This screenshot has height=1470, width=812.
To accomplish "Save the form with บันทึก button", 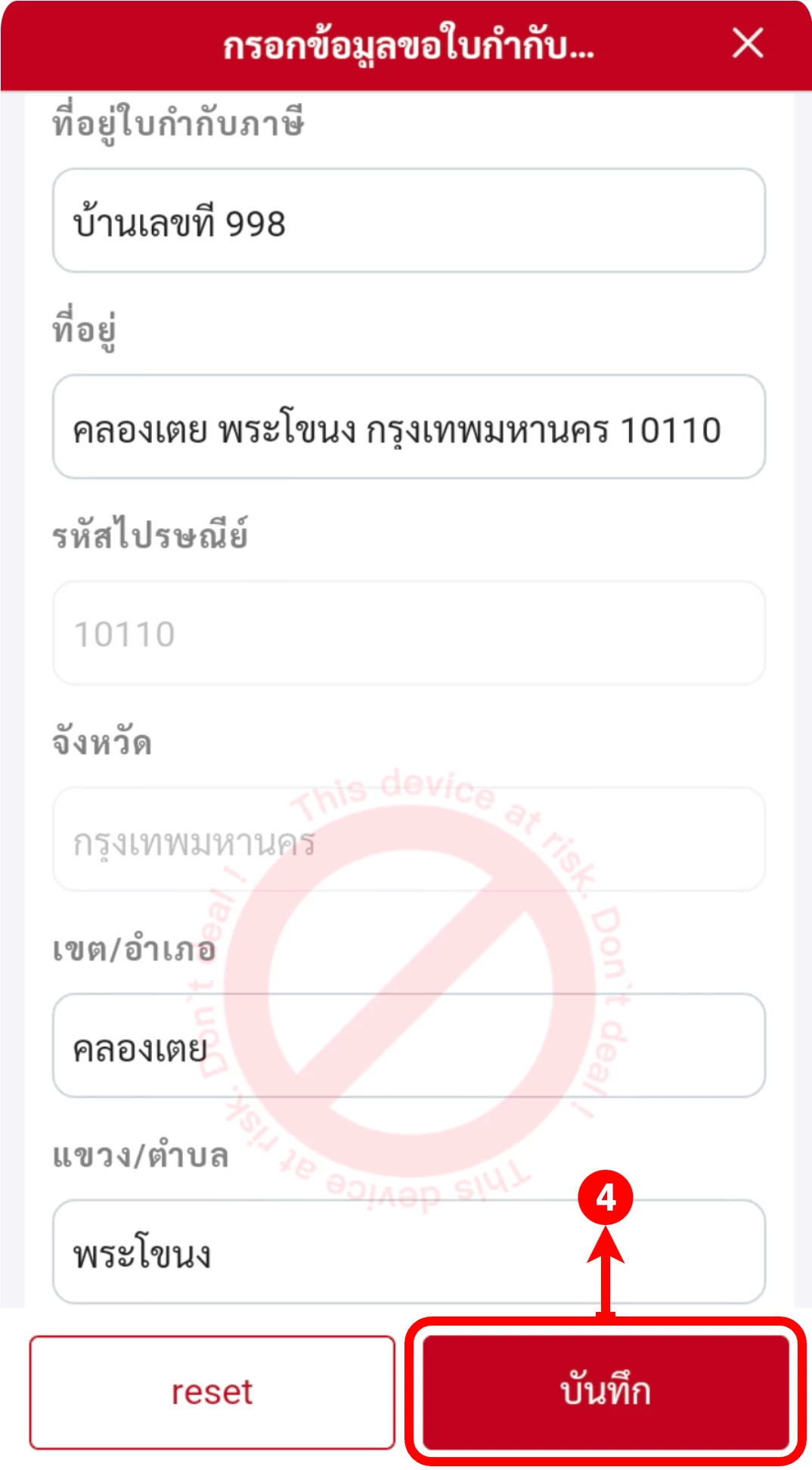I will click(x=605, y=1392).
